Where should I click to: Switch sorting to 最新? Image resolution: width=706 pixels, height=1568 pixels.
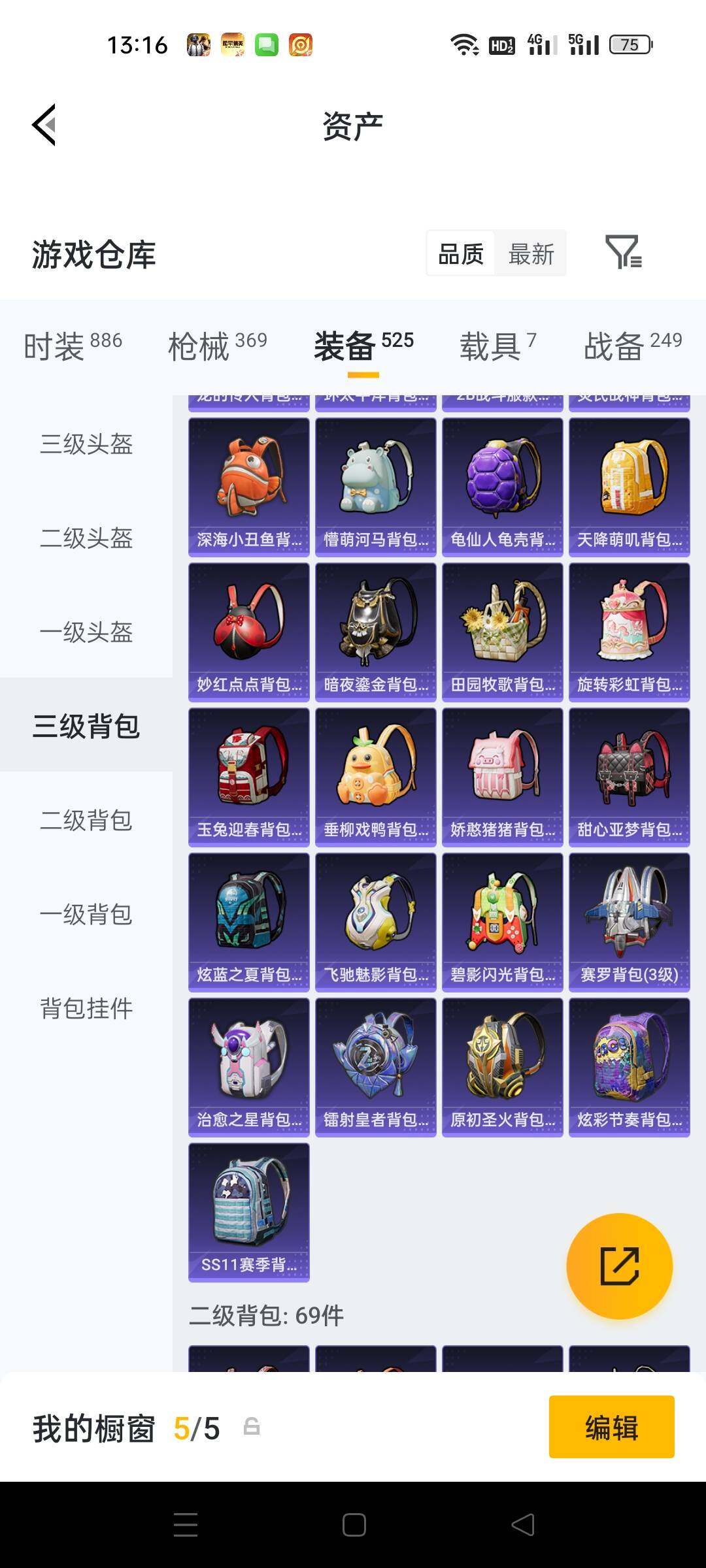click(531, 253)
